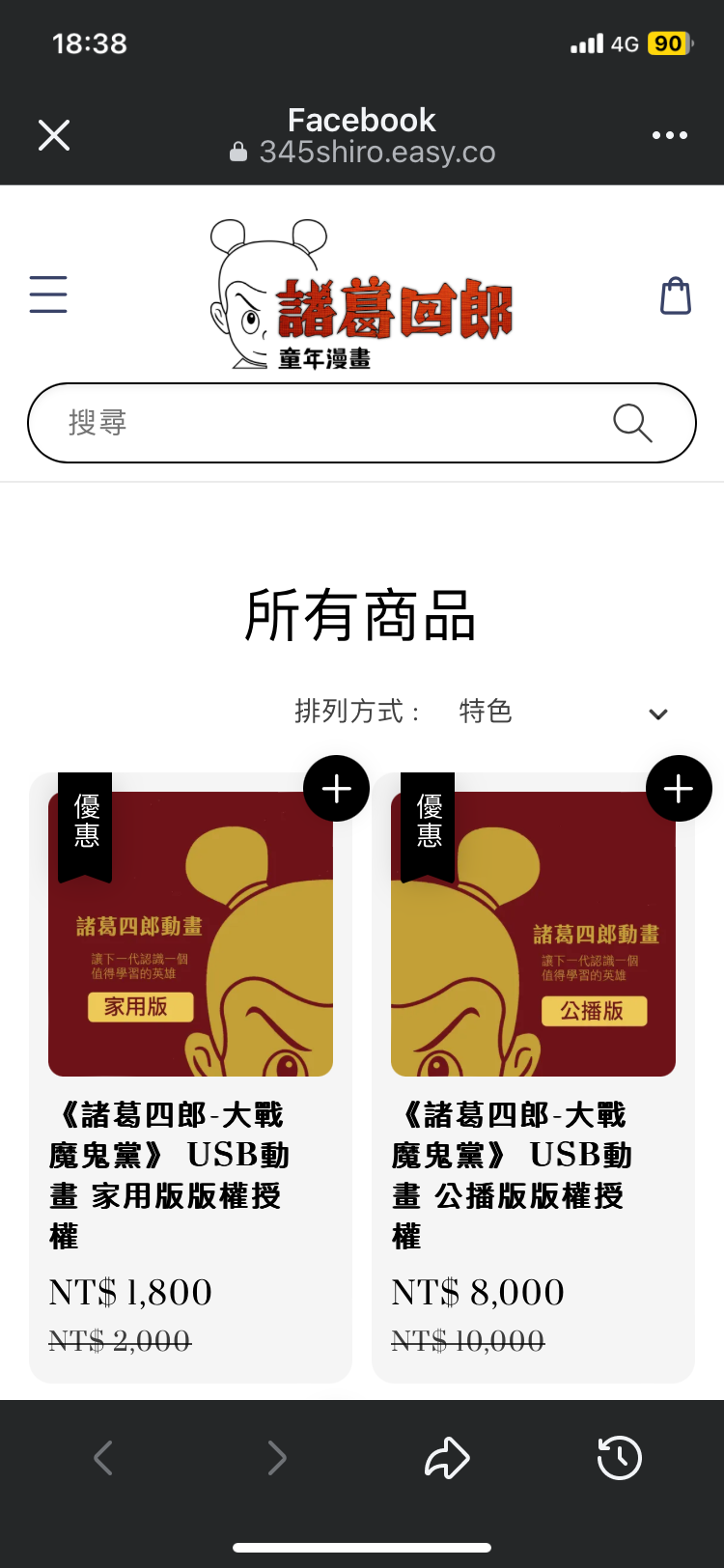Screen dimensions: 724x1568
Task: Quick-add the 家用版 product with plus button
Action: pos(336,789)
